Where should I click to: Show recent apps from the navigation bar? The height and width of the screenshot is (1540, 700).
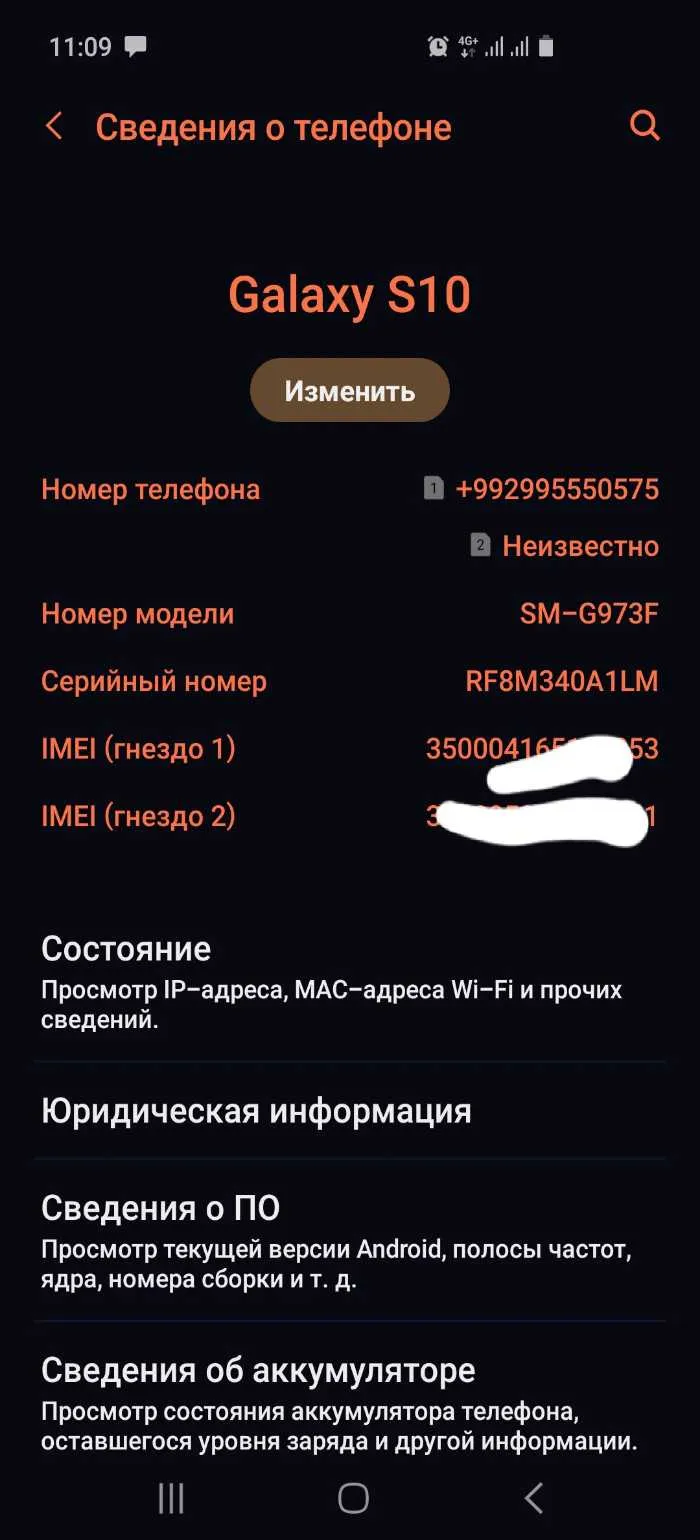pos(171,1497)
